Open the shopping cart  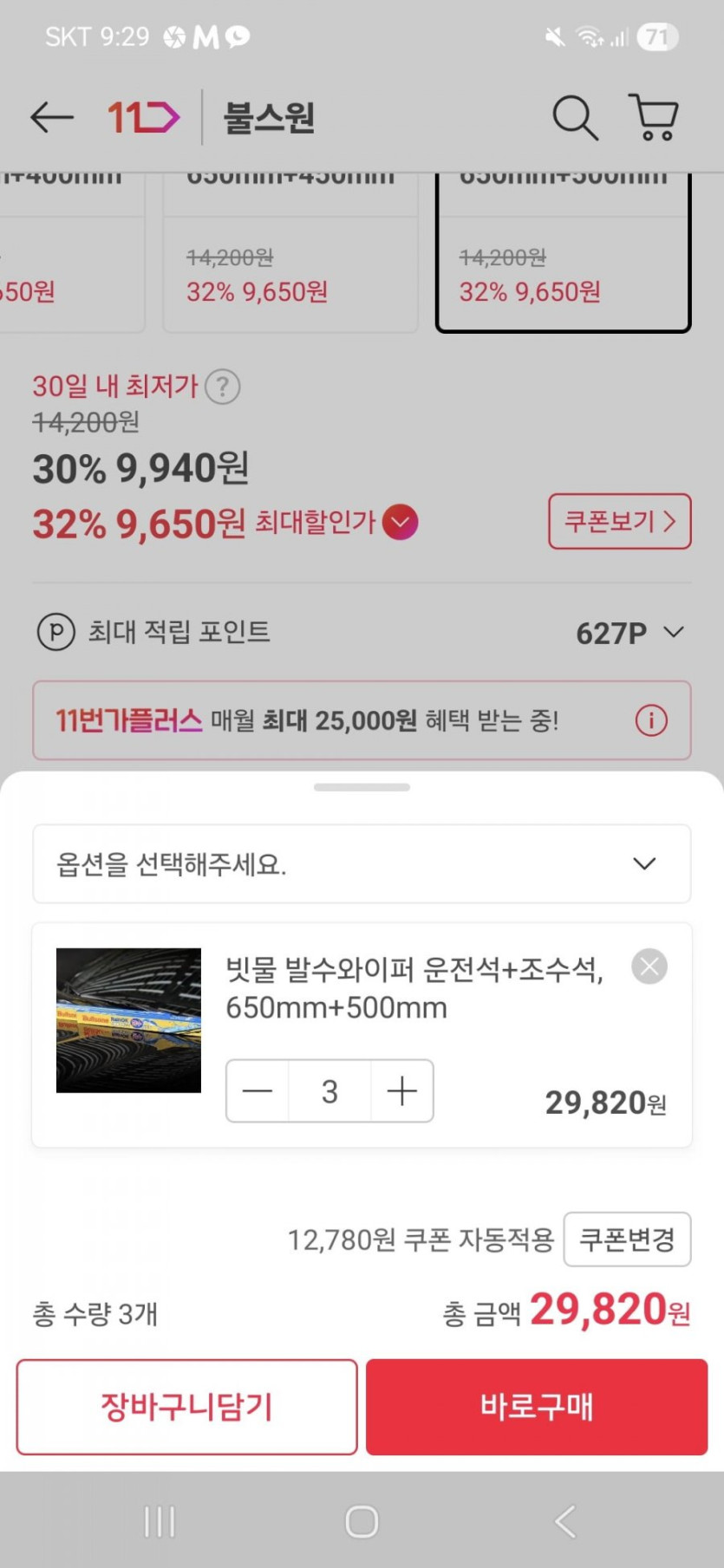click(654, 117)
